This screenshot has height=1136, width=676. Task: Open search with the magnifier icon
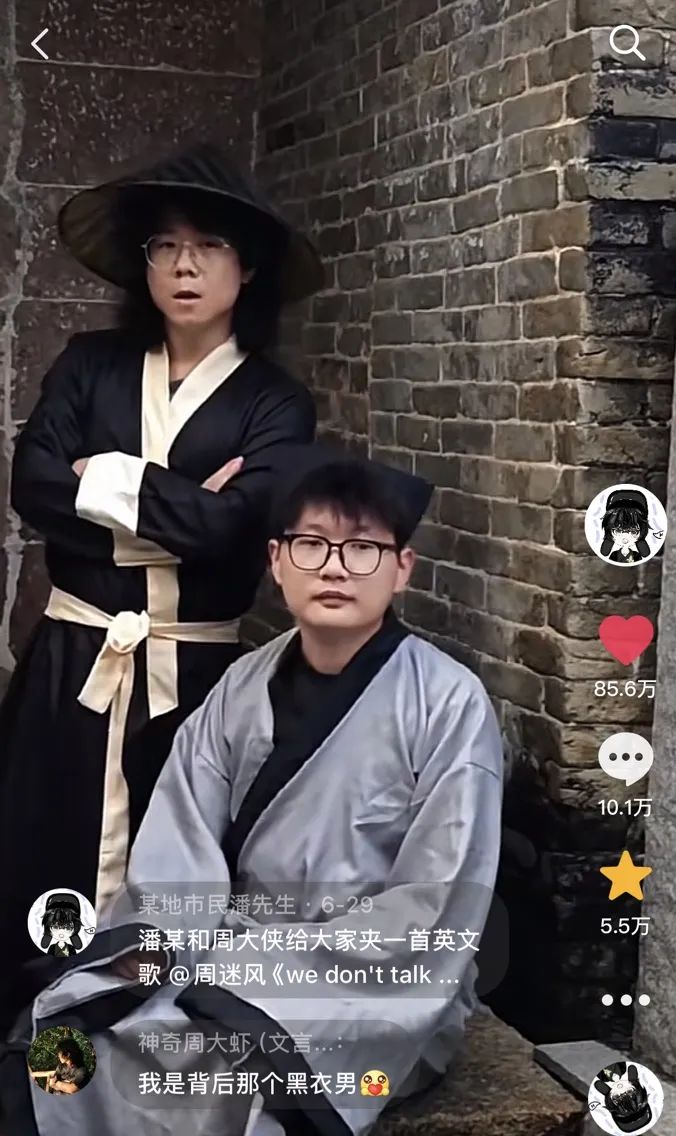[628, 43]
